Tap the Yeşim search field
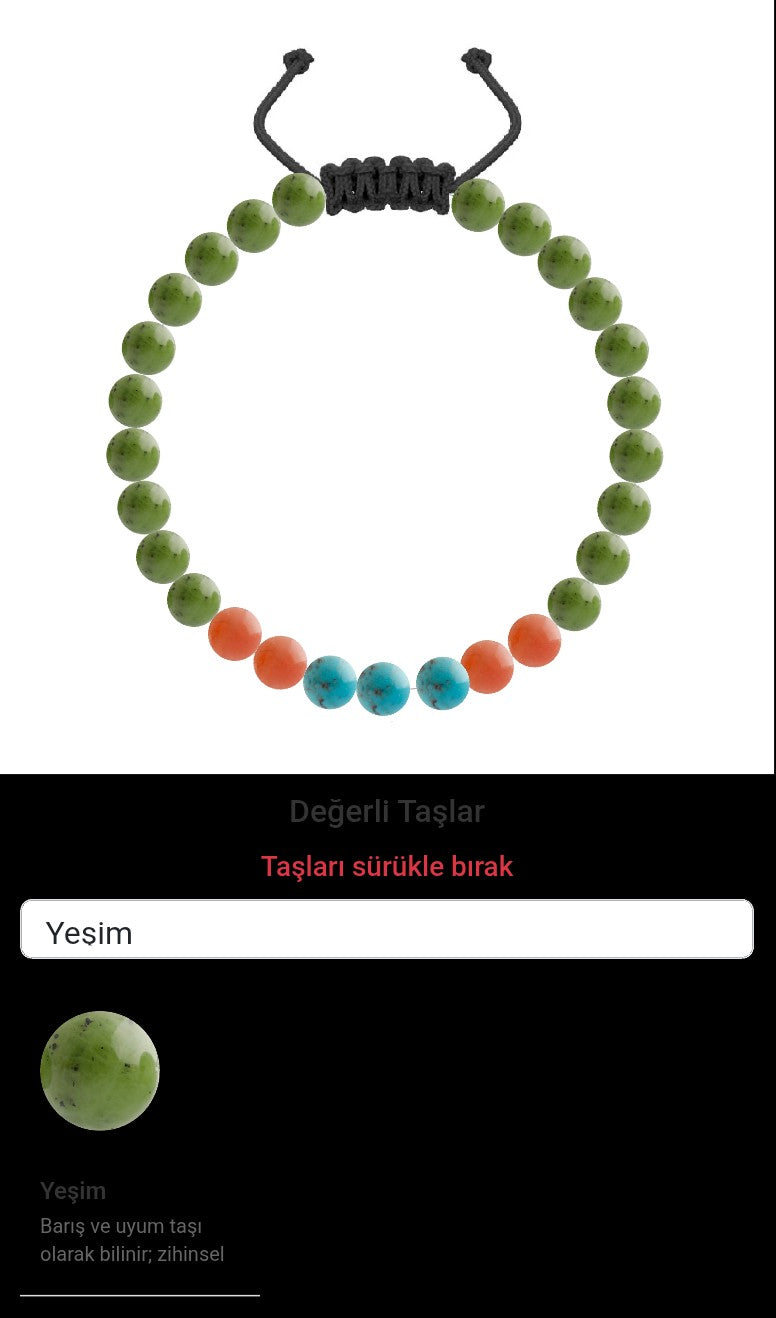 (x=387, y=929)
